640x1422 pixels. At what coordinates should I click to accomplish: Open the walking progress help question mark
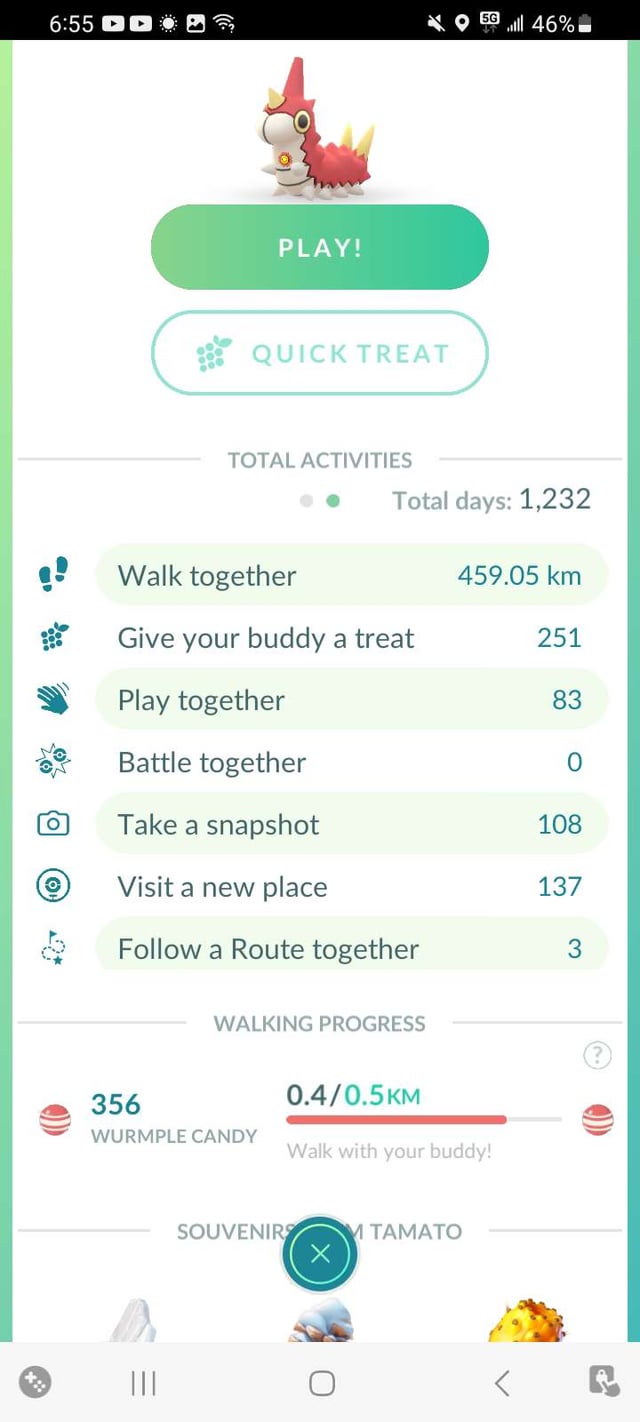tap(597, 1055)
